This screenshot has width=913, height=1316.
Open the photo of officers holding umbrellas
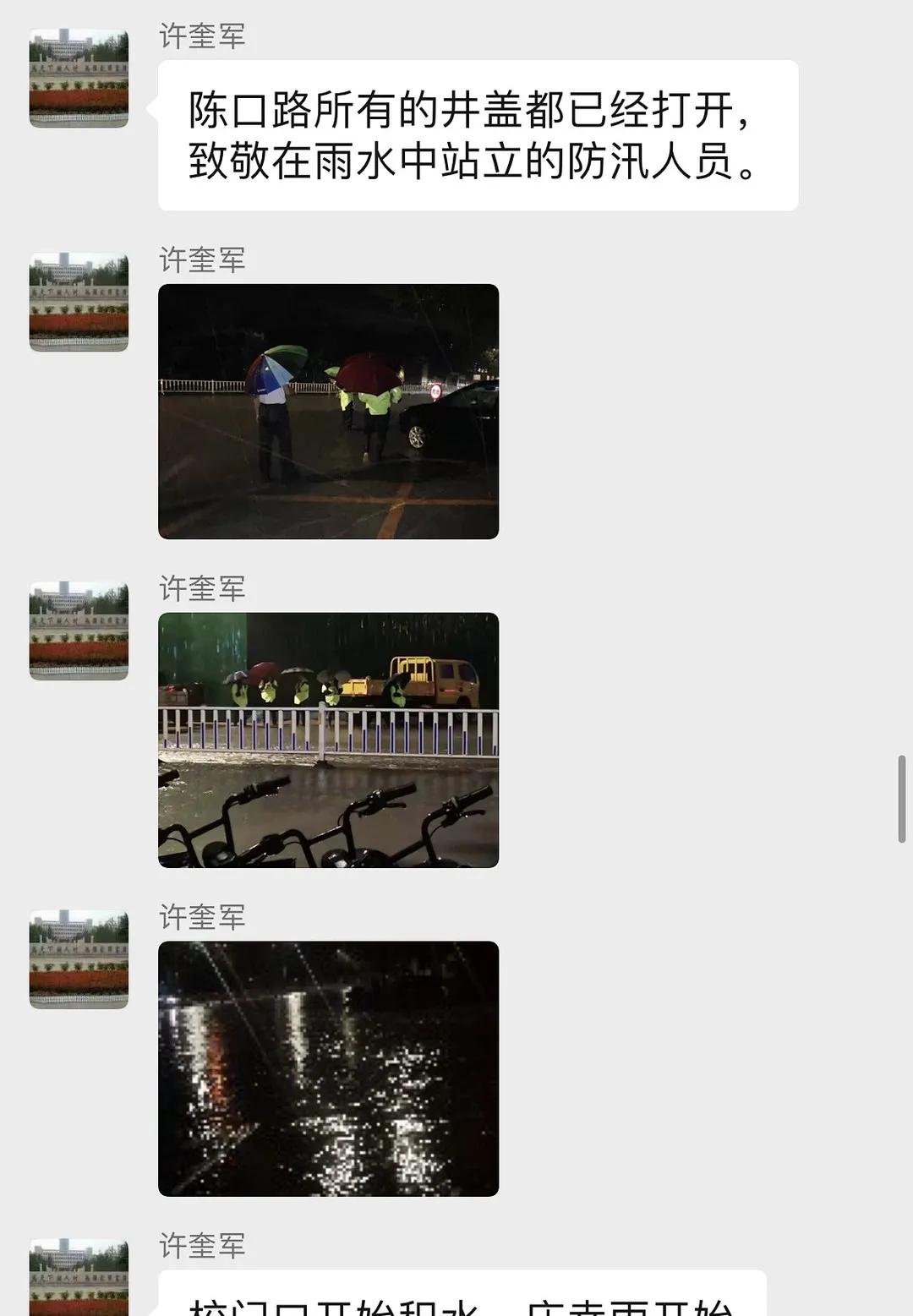(330, 410)
